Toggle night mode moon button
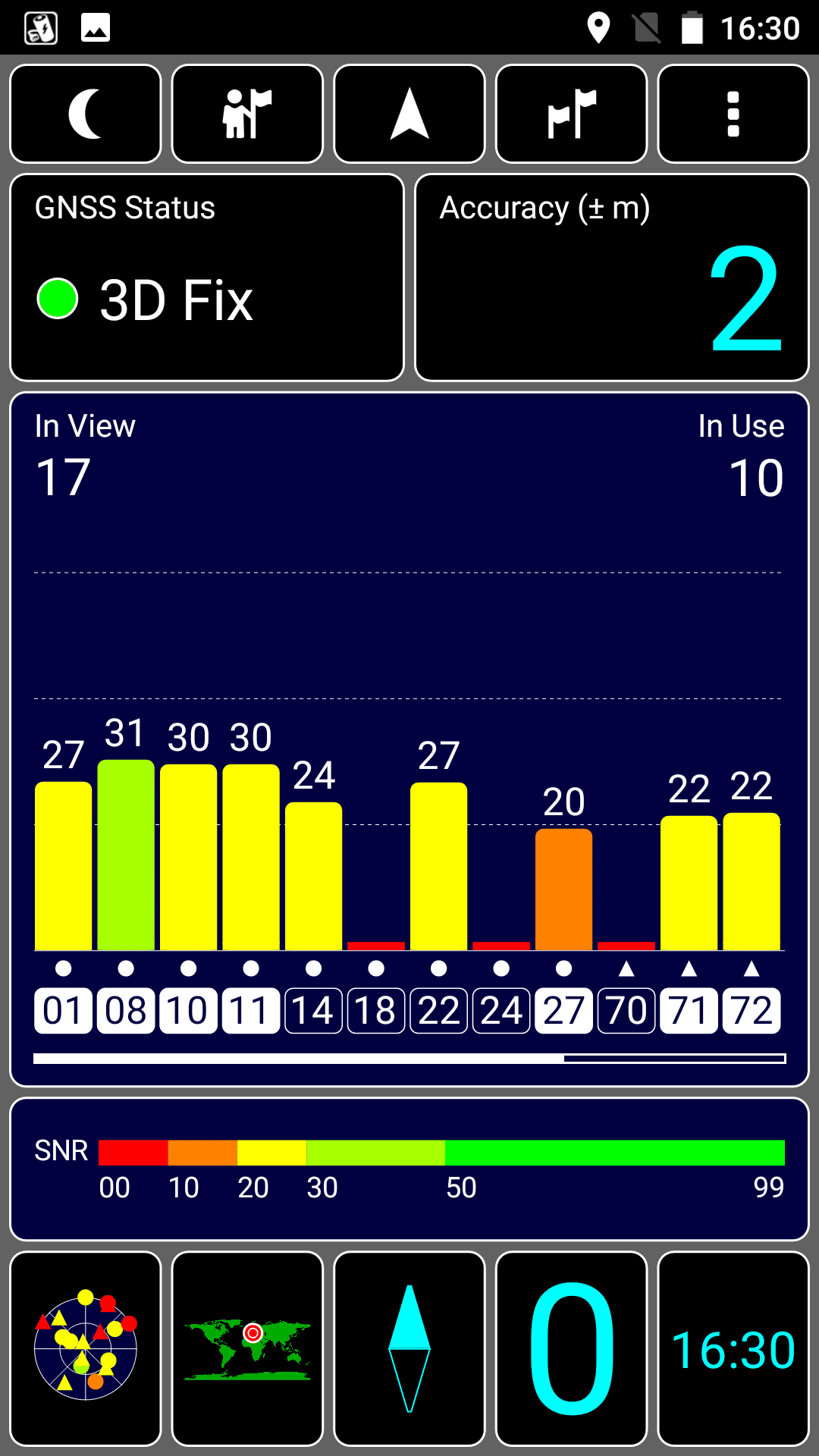This screenshot has height=1456, width=819. (x=86, y=114)
